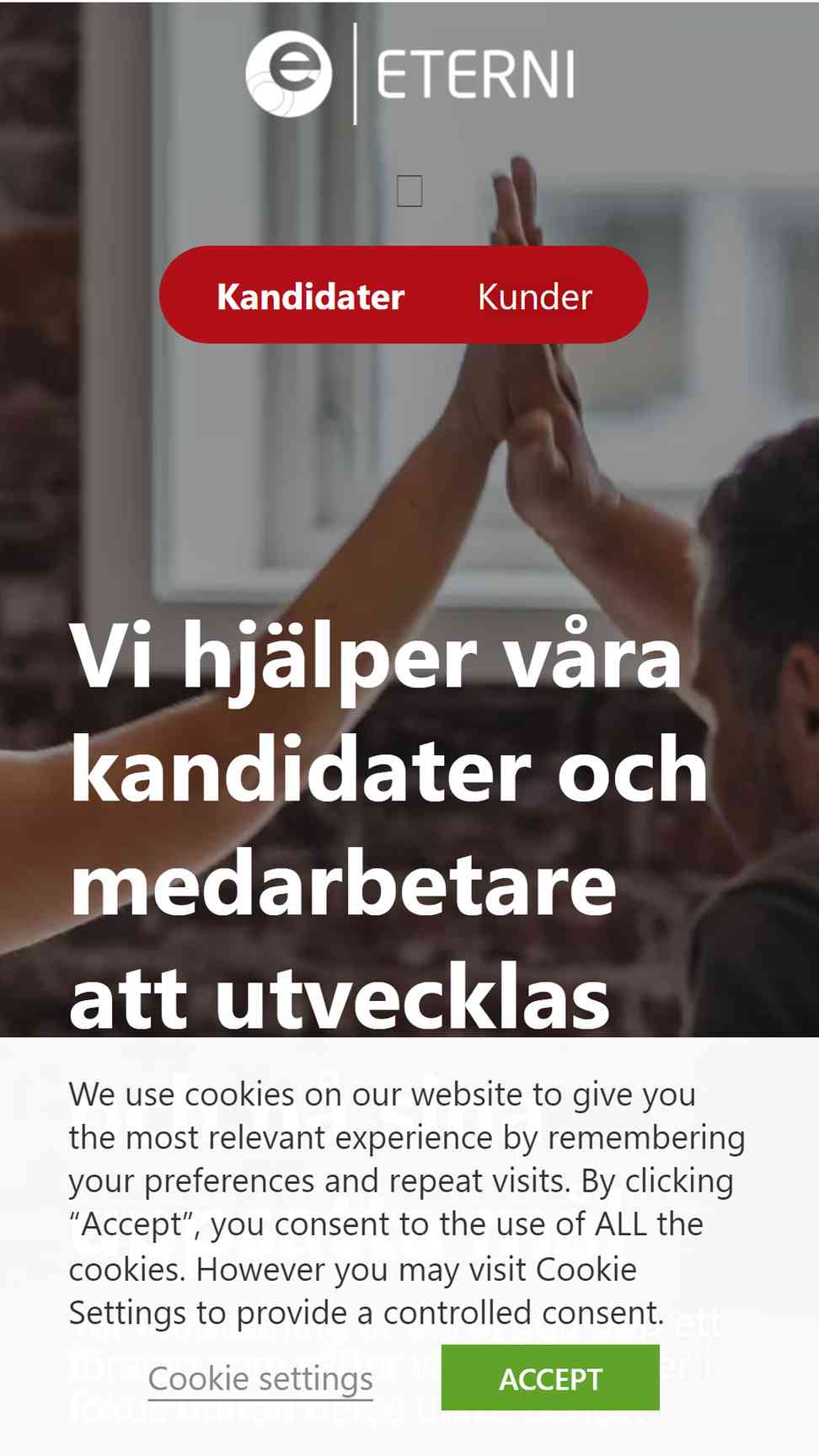
Task: Open the Eterni logo homepage link
Action: tap(409, 73)
